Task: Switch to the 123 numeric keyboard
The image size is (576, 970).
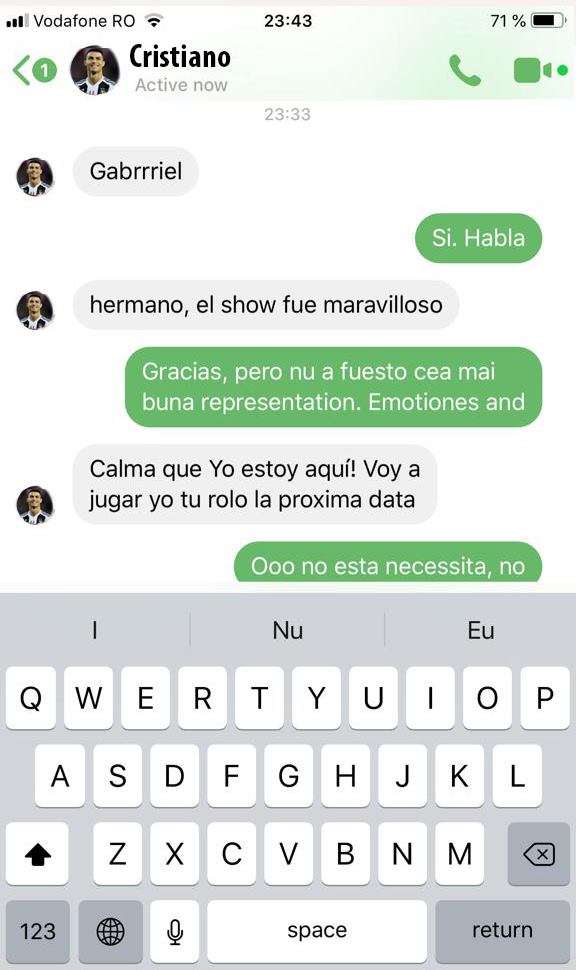Action: (38, 931)
